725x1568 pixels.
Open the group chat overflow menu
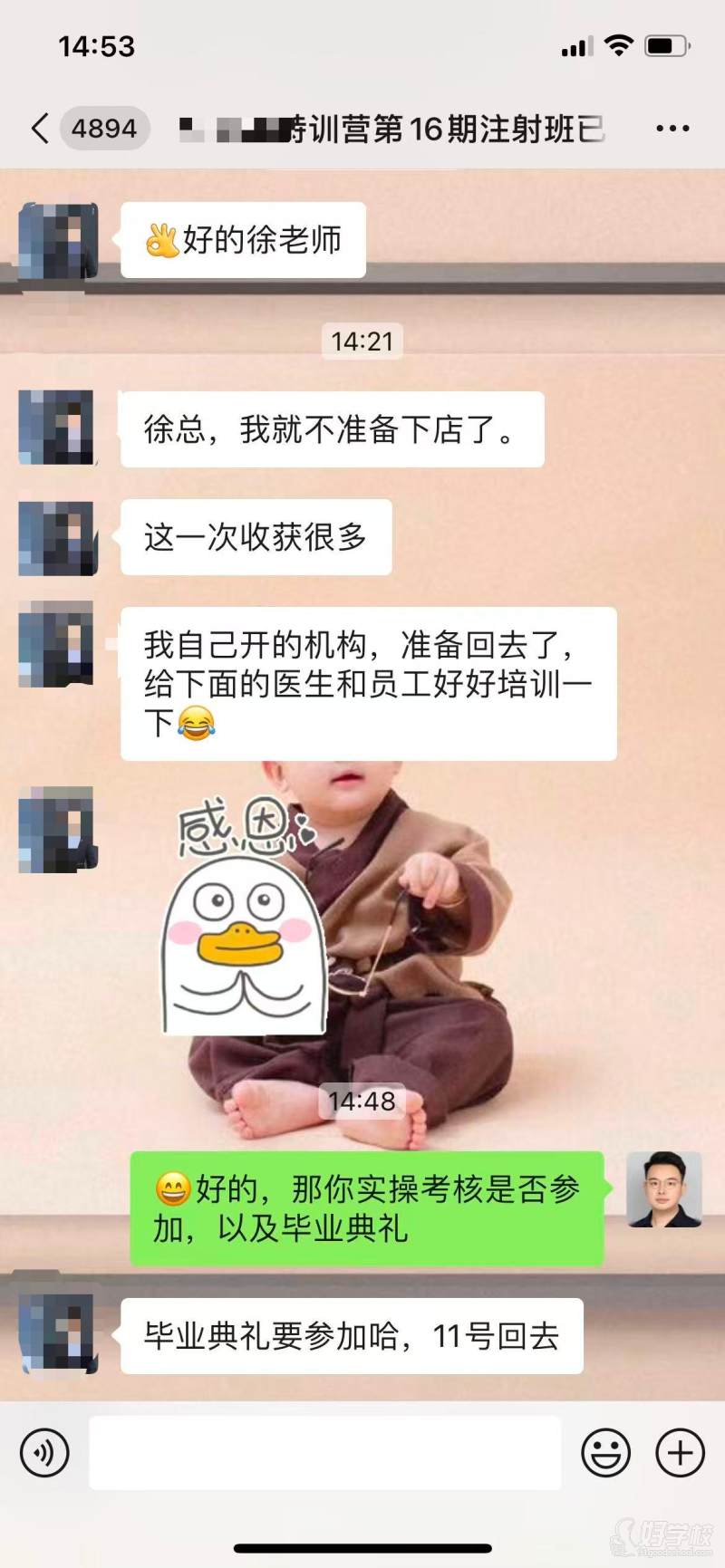[672, 129]
